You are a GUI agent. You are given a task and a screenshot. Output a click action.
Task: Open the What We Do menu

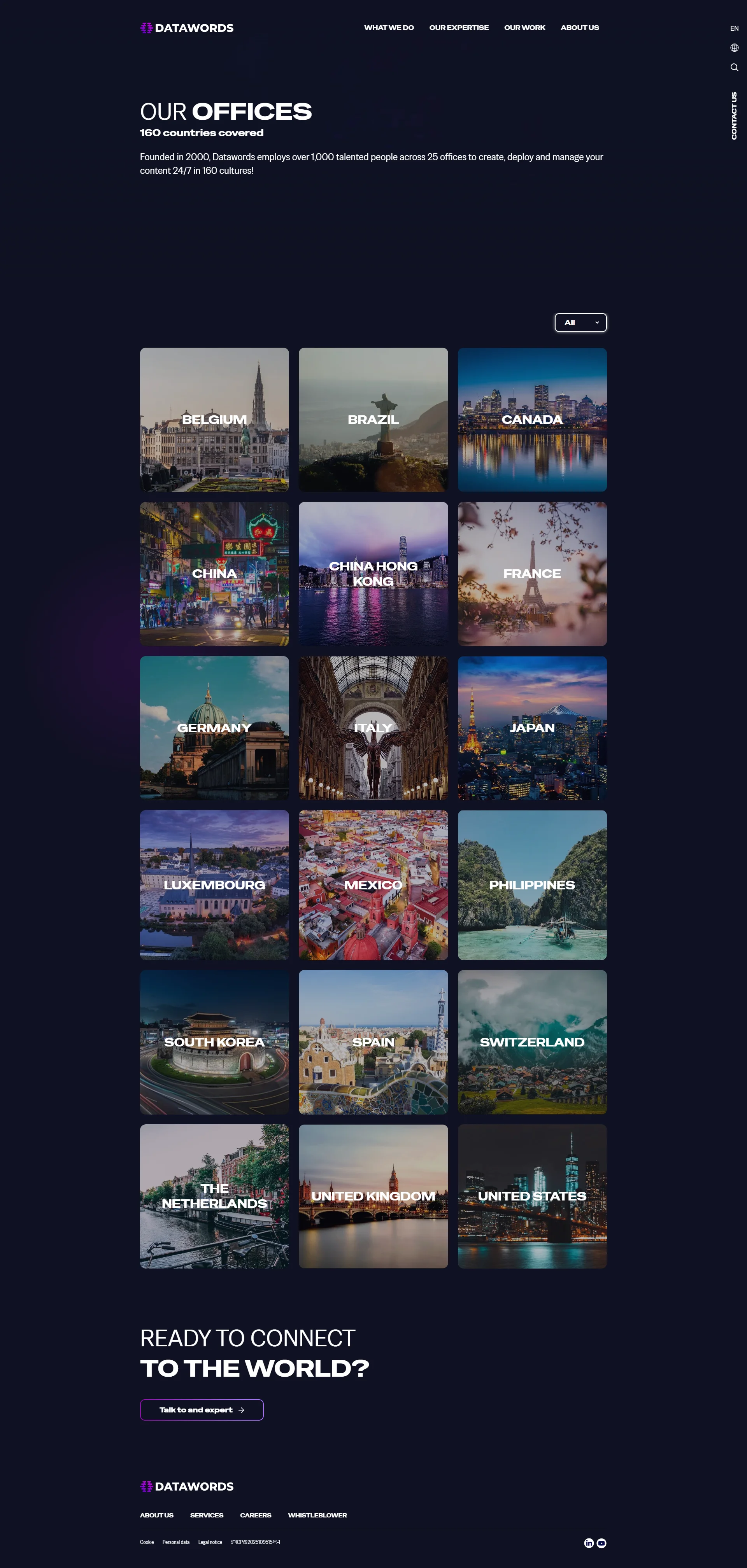click(388, 28)
